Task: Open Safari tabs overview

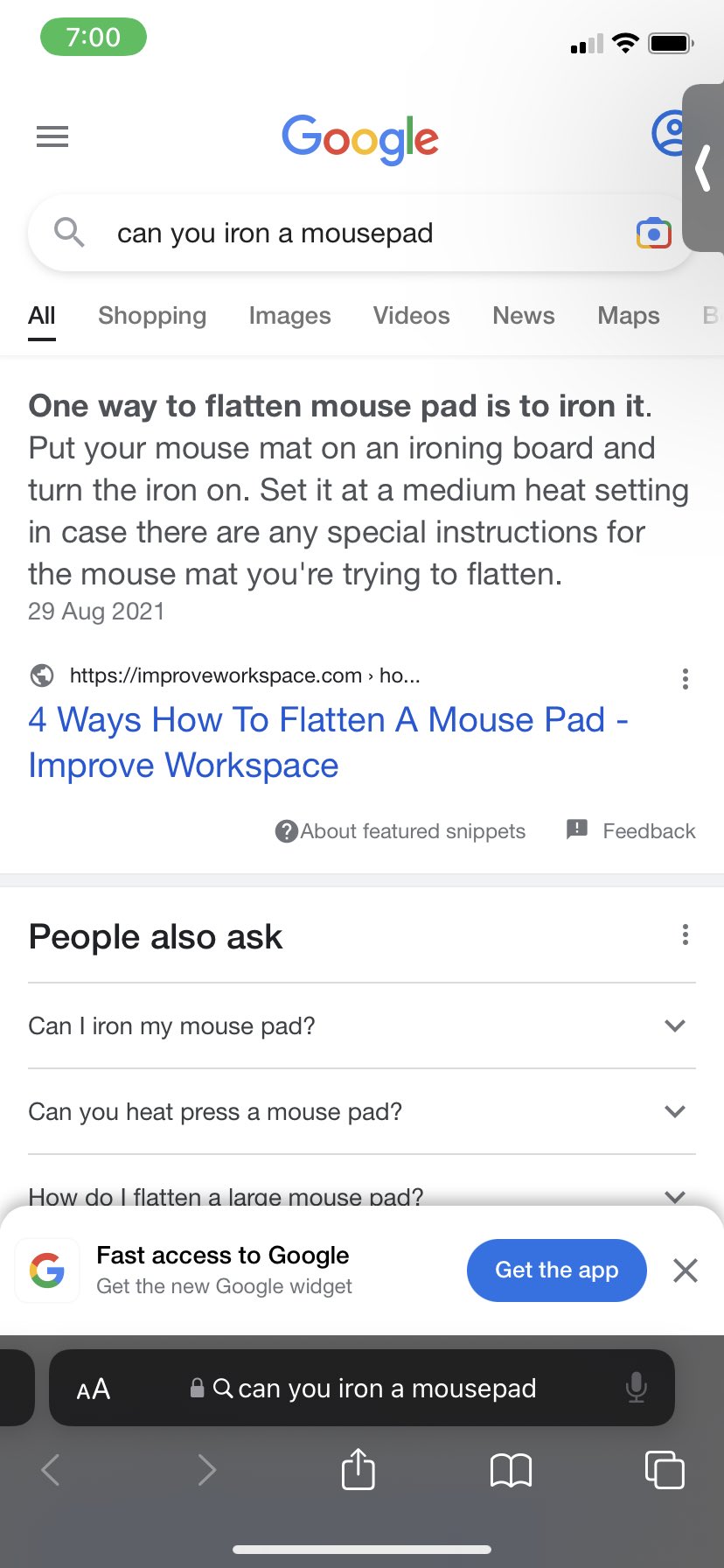Action: 664,1469
